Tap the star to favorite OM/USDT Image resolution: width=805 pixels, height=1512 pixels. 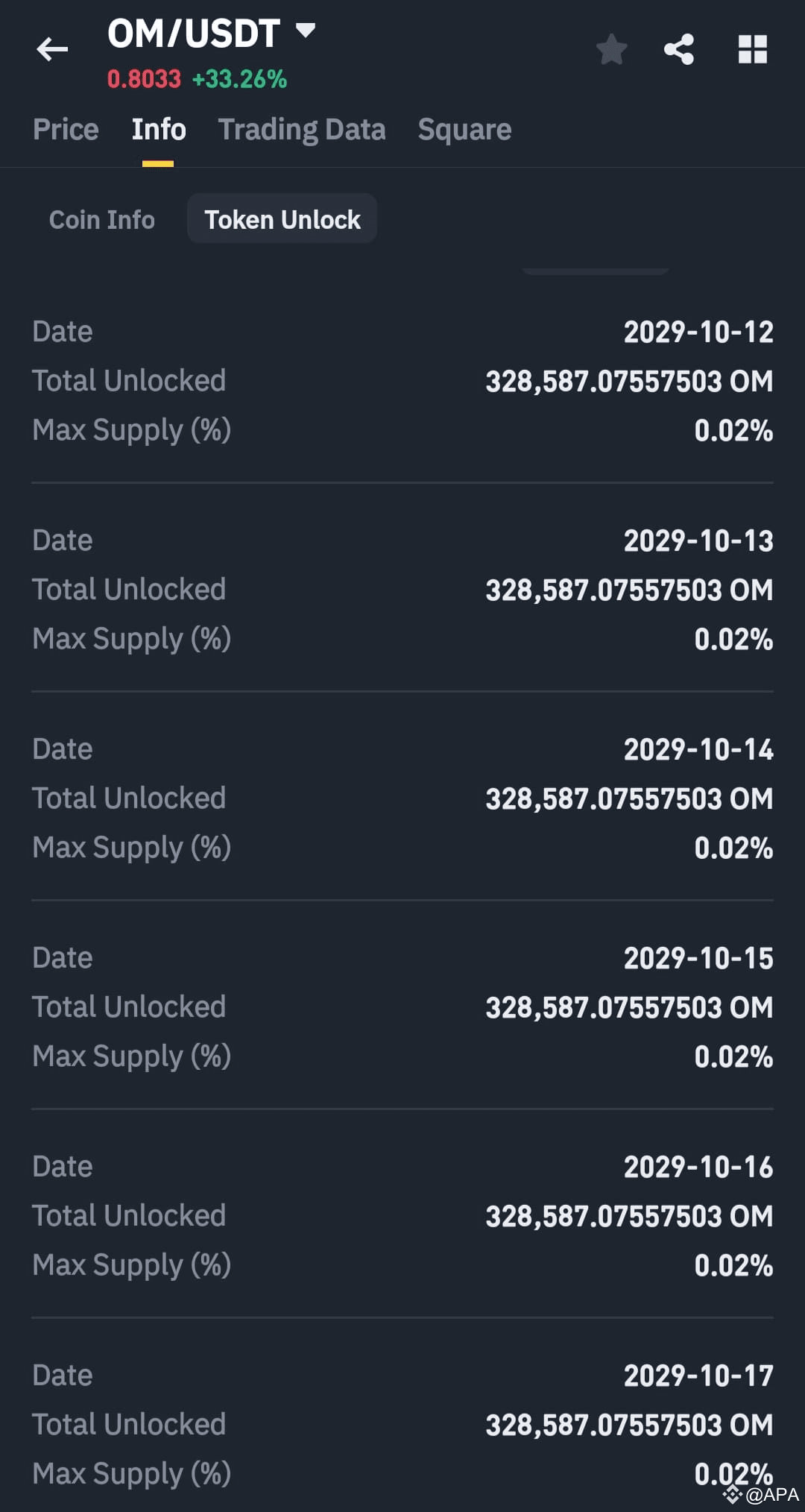pyautogui.click(x=611, y=49)
